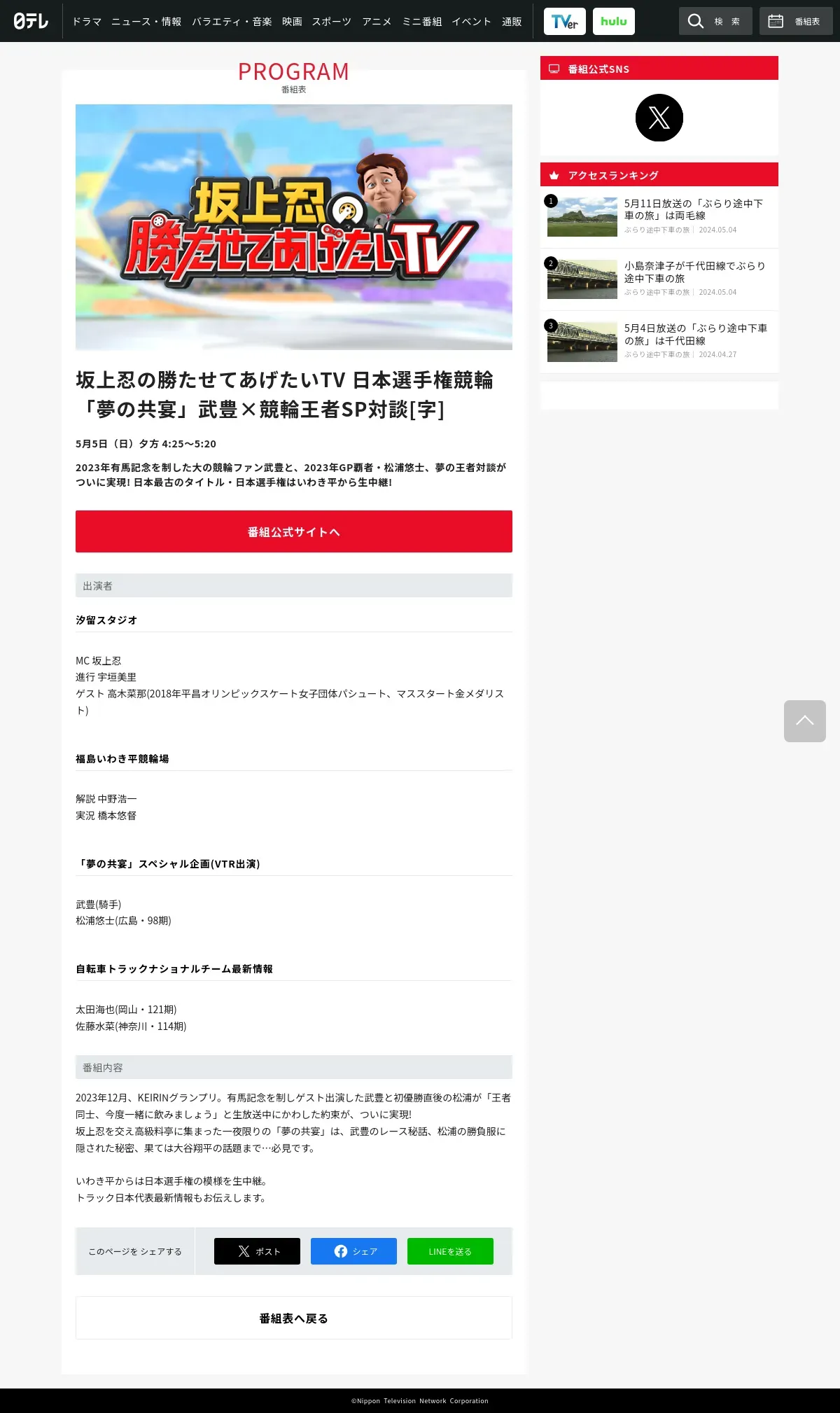Open ranking article 5月11日放送の両毛線
The height and width of the screenshot is (1413, 840).
click(659, 217)
